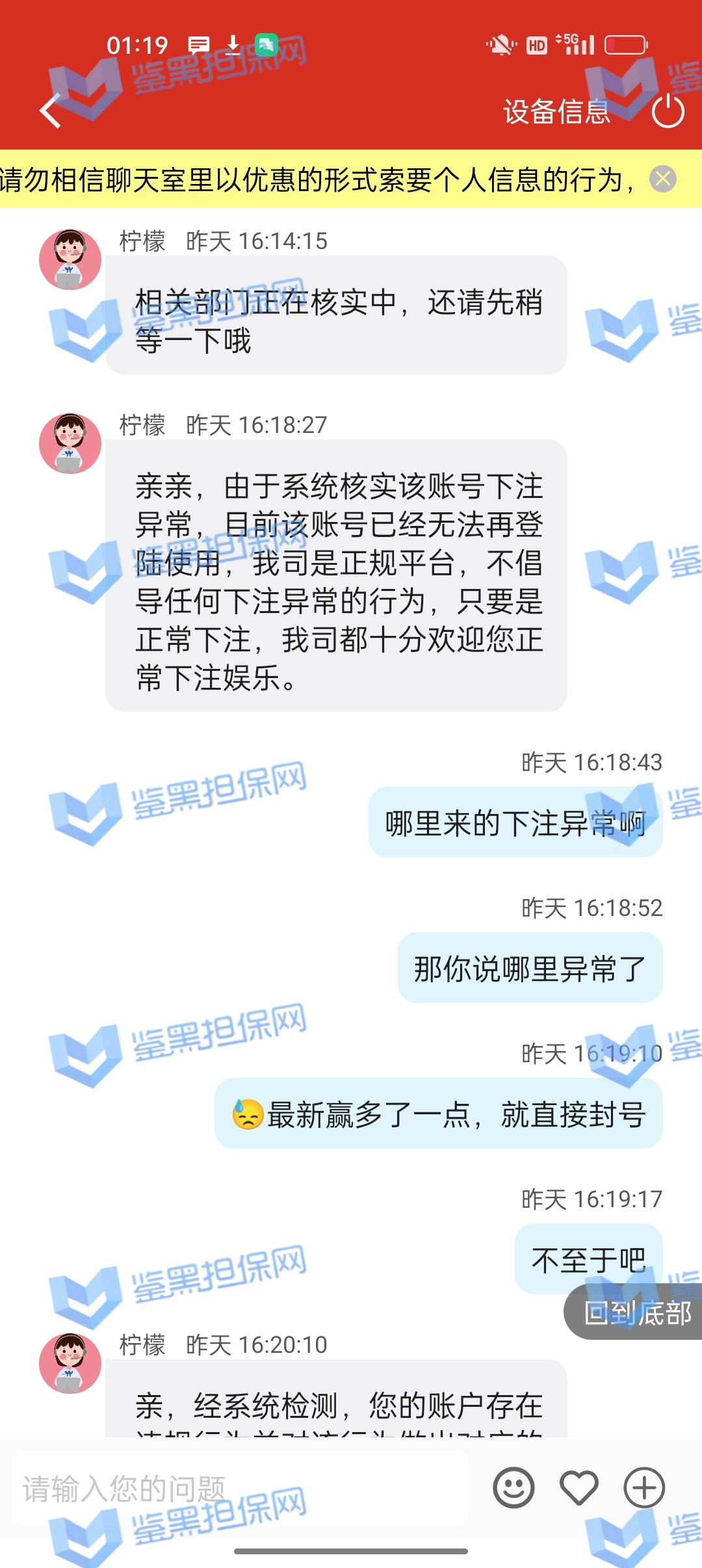Go back using the top-left arrow
Screen dimensions: 702x1568
tap(51, 111)
